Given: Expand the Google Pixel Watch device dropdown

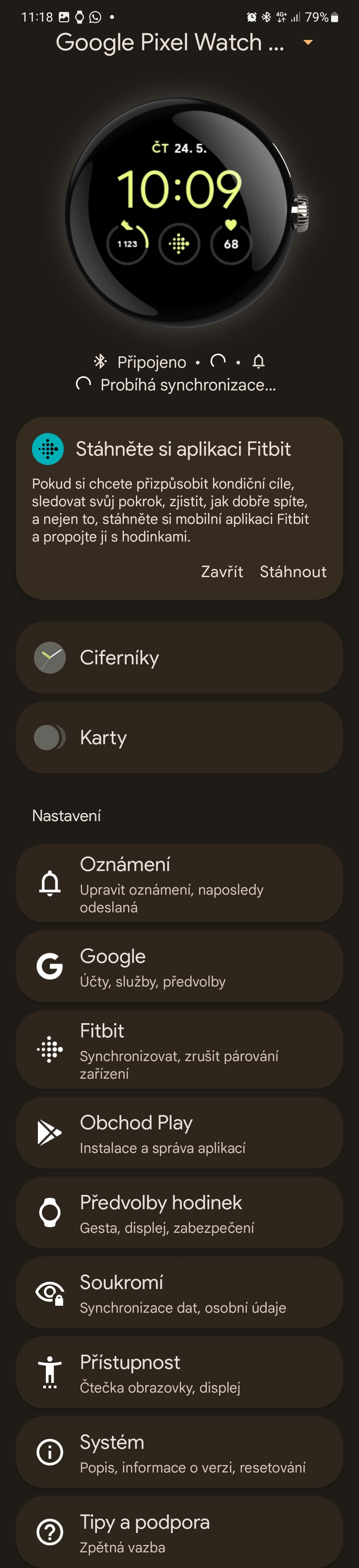Looking at the screenshot, I should [307, 43].
